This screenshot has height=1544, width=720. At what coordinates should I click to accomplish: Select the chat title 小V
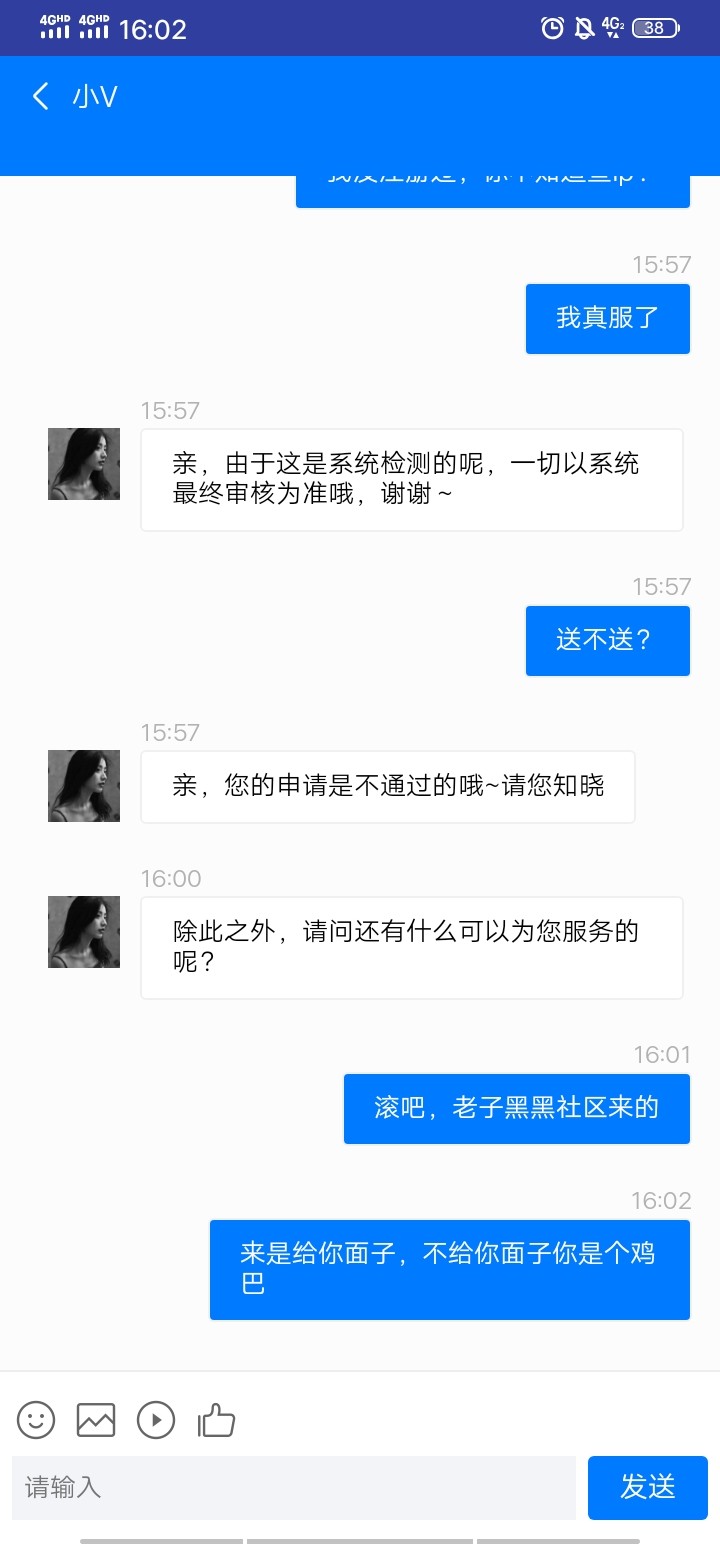pos(94,96)
